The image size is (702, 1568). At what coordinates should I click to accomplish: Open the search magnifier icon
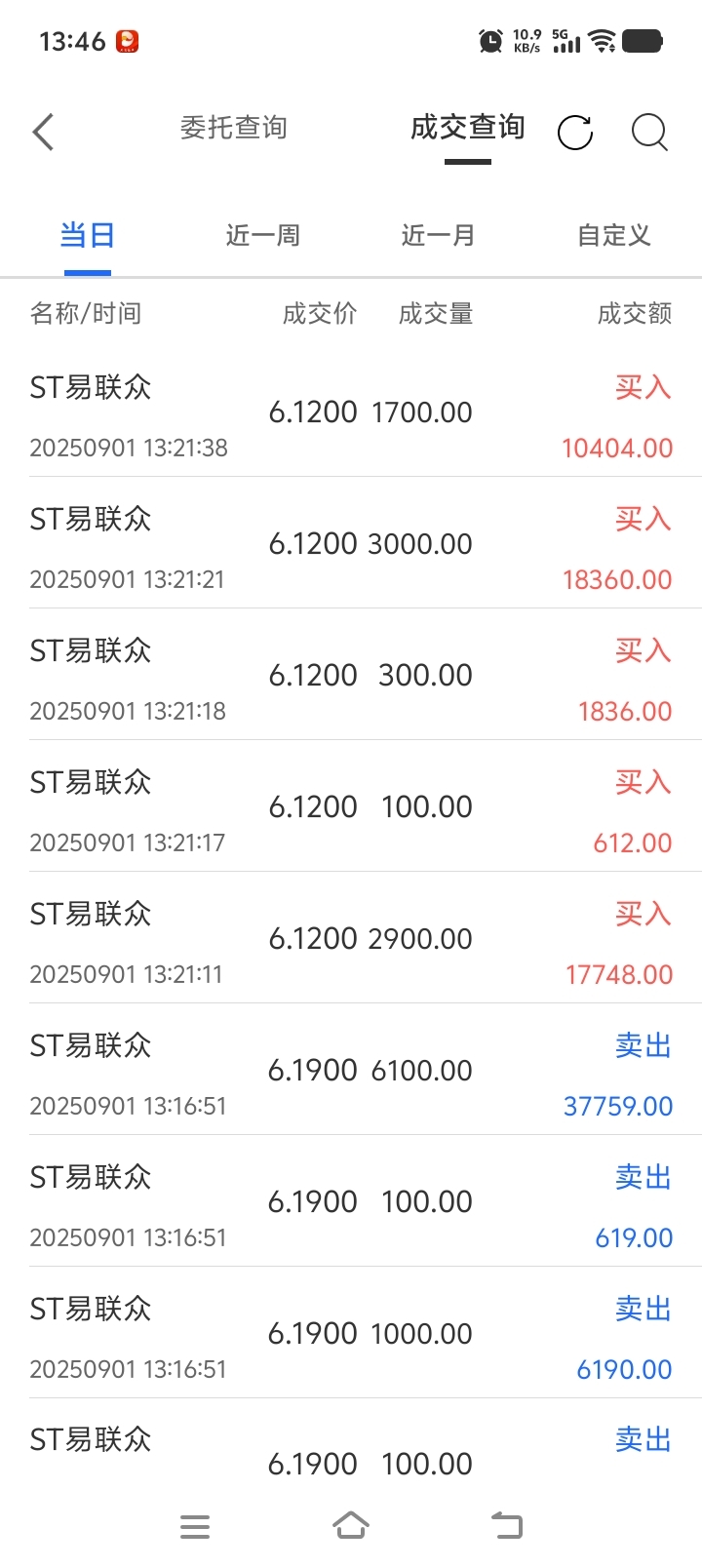pos(649,132)
